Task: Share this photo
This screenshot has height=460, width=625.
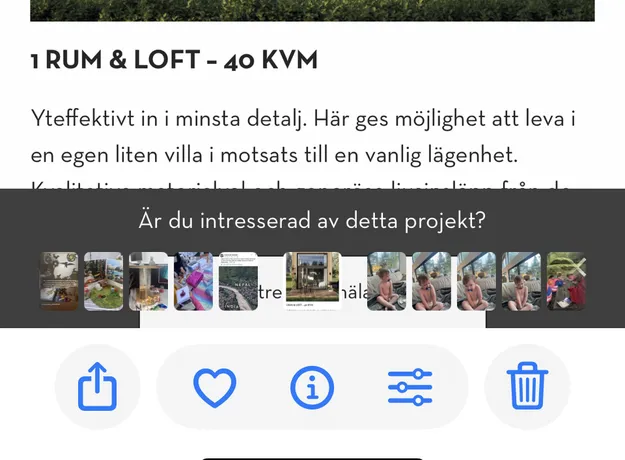Action: click(97, 386)
